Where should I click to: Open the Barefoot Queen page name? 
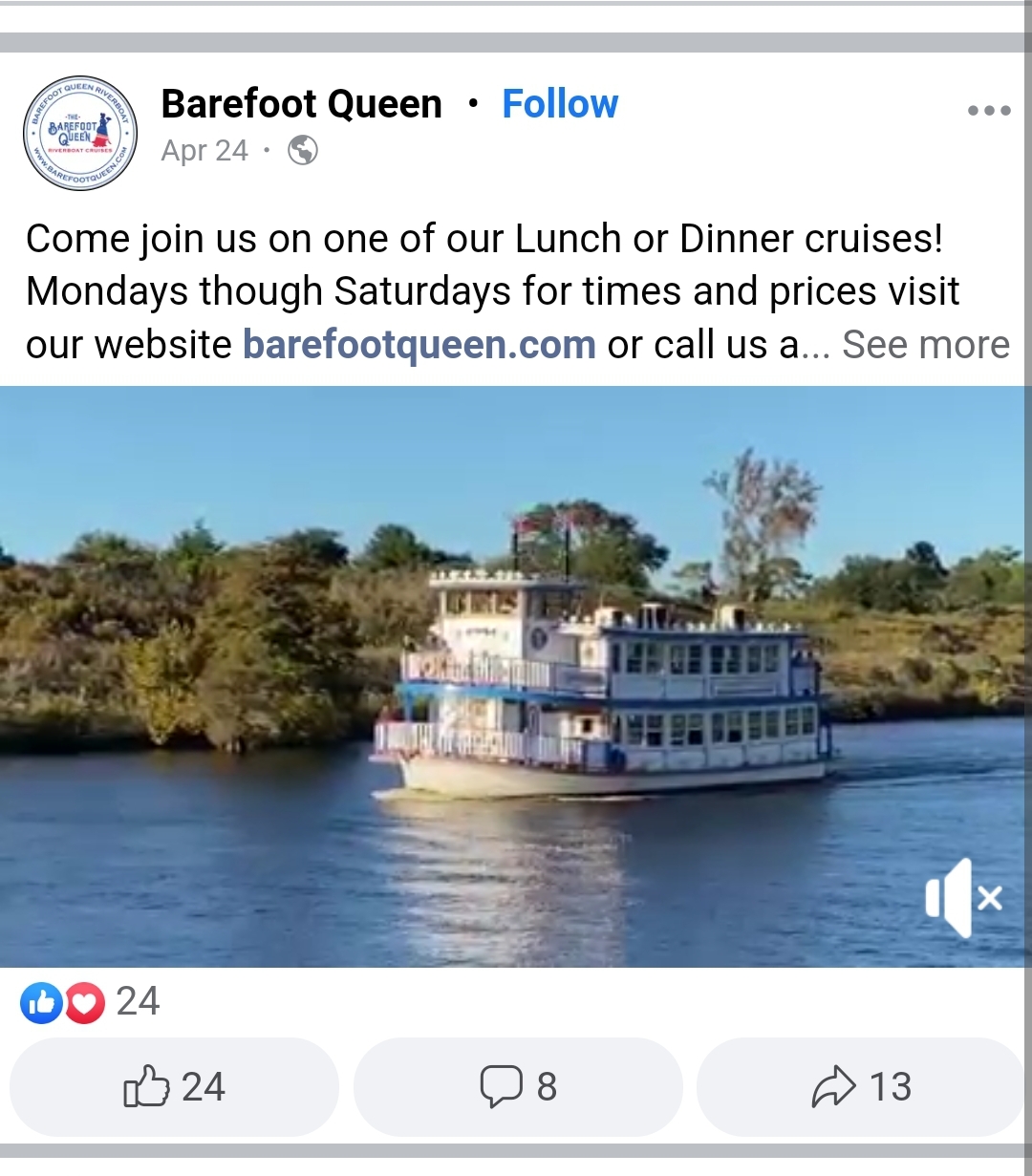coord(301,104)
